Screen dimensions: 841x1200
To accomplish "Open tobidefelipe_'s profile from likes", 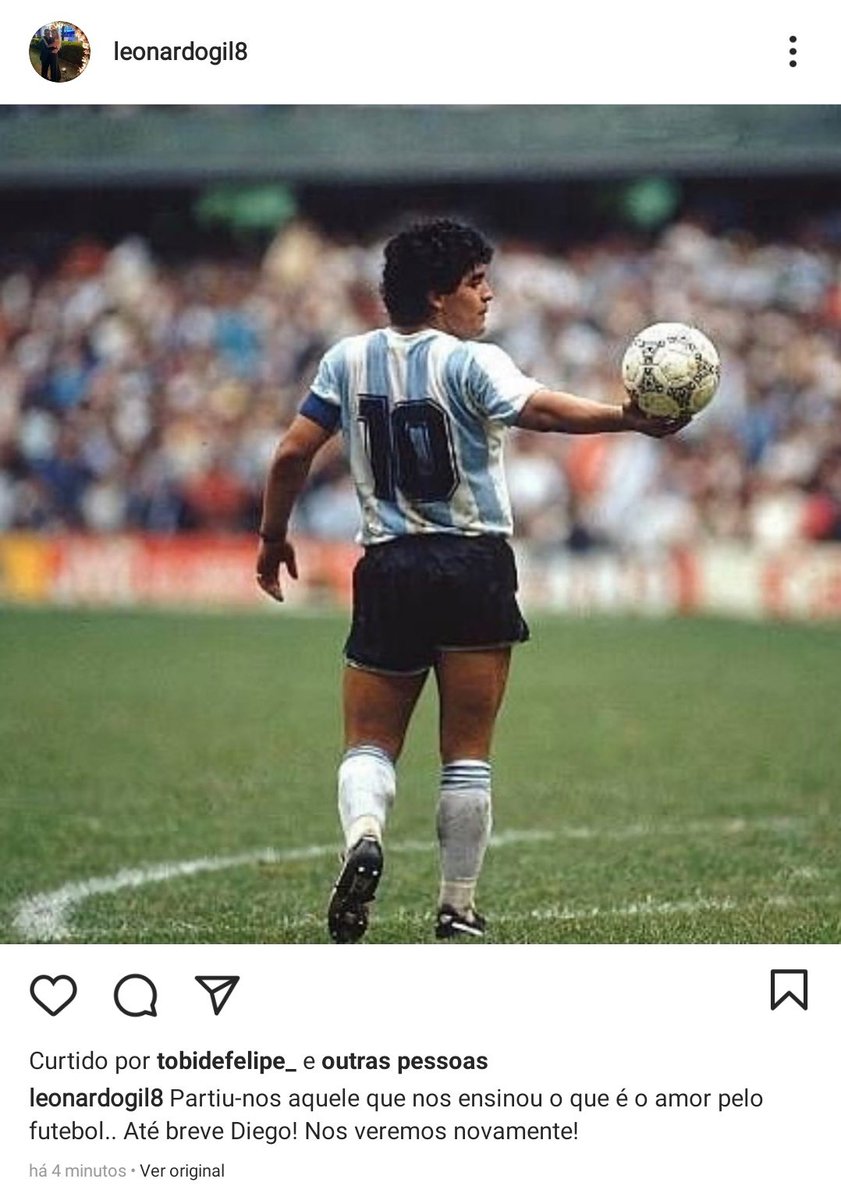I will [226, 1061].
